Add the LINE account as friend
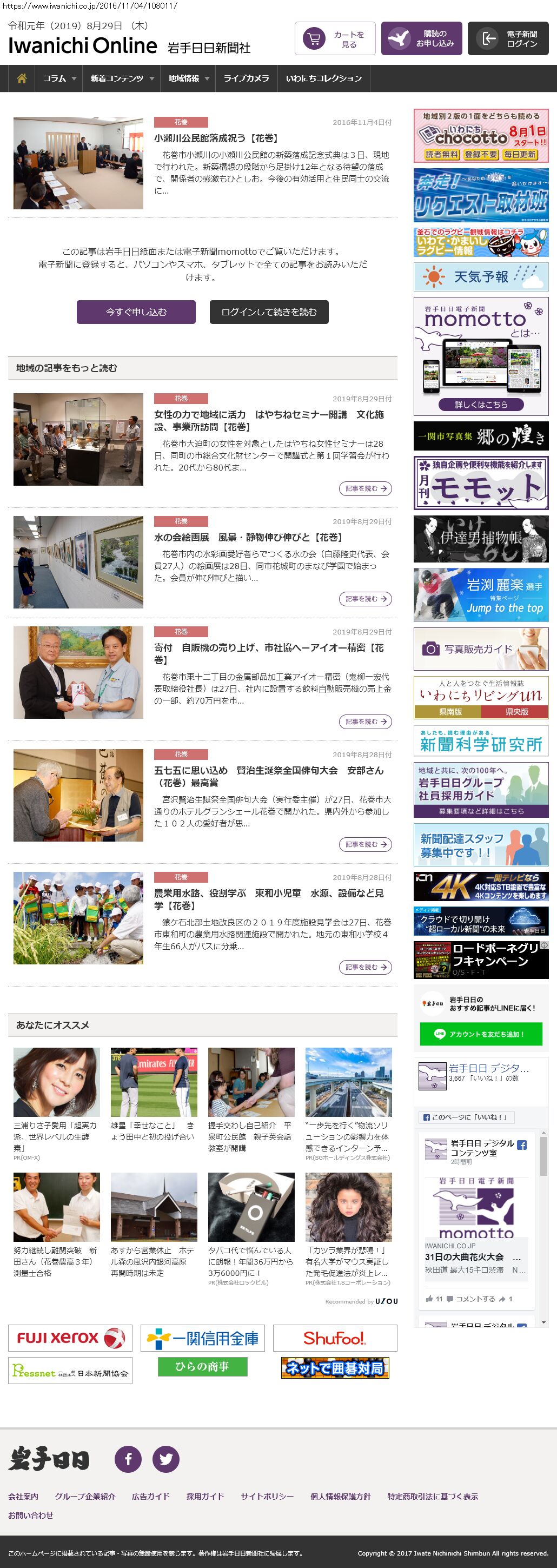557x1568 pixels. click(481, 1034)
